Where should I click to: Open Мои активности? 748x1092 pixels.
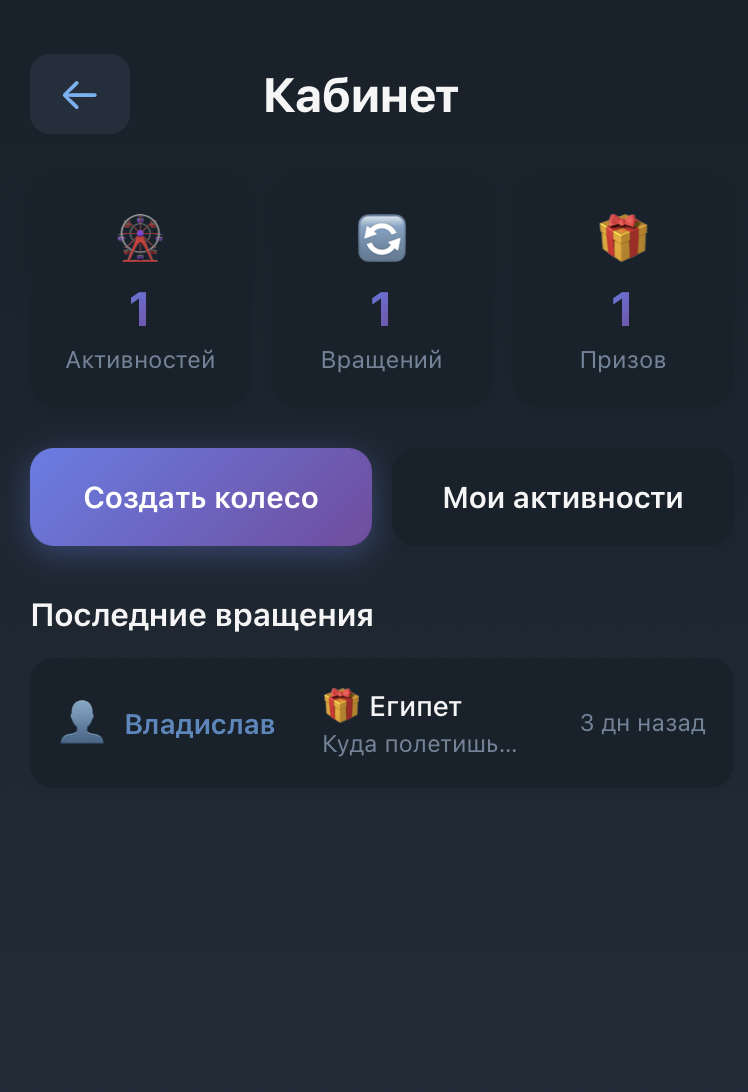click(562, 497)
